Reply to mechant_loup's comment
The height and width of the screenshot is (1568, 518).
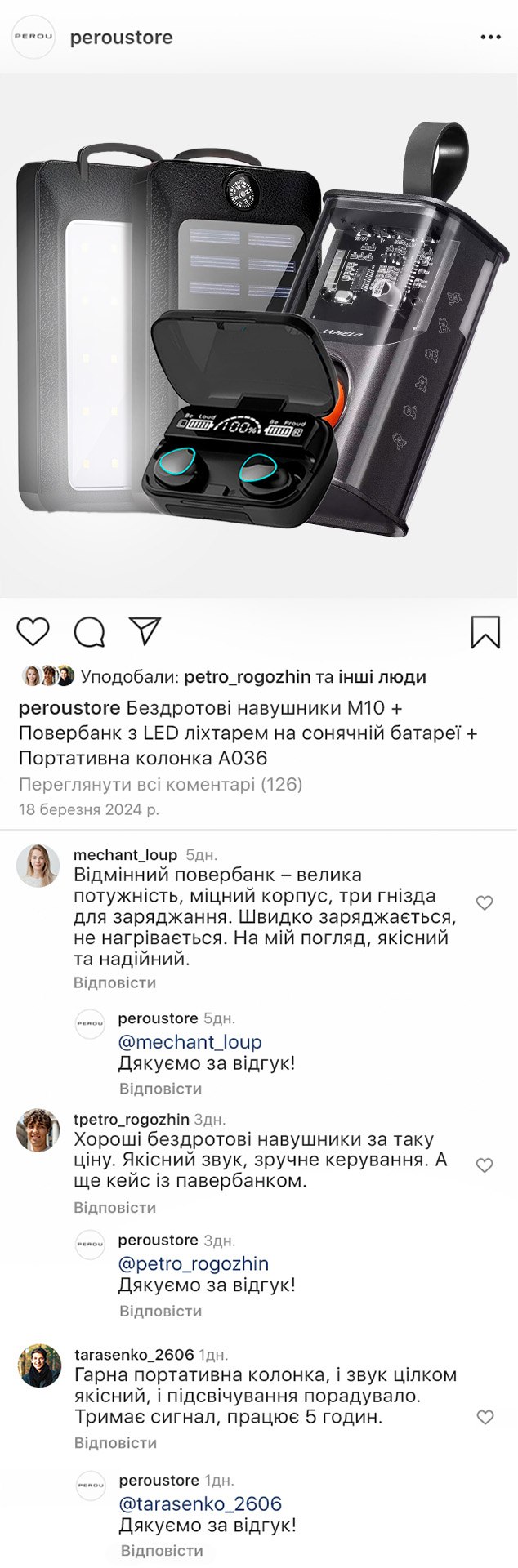(114, 982)
